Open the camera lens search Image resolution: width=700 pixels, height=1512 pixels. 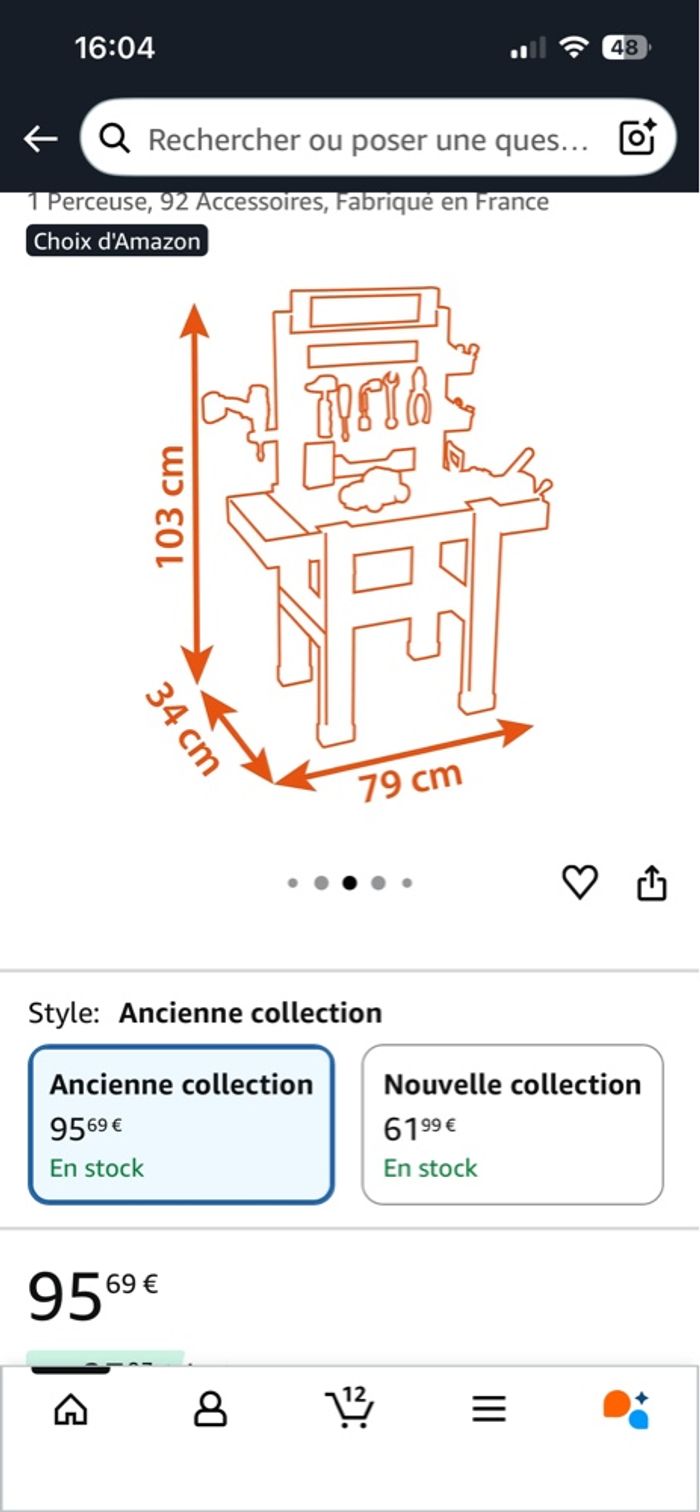tap(637, 138)
